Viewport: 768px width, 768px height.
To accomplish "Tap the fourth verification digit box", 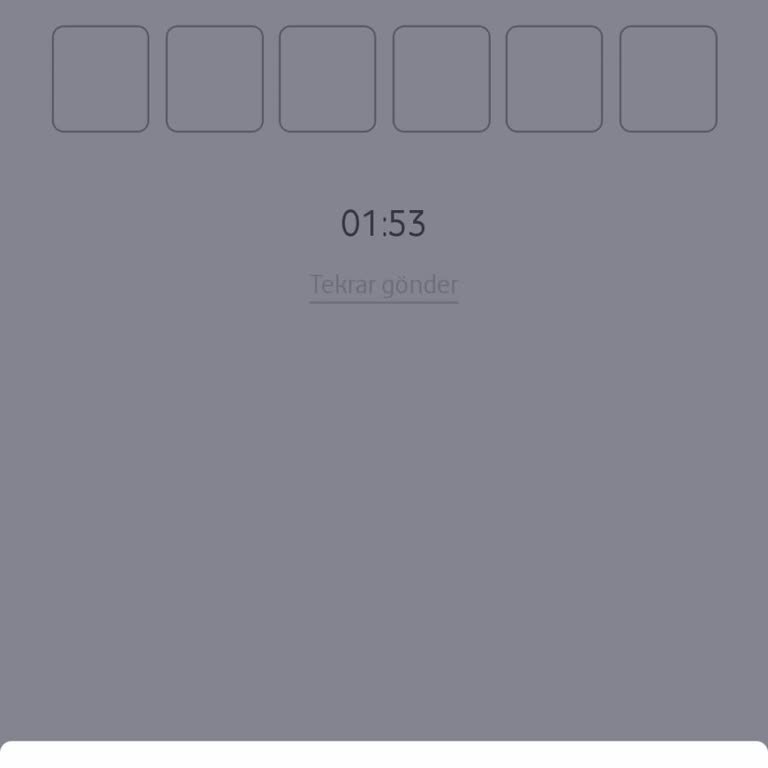I will 441,79.
